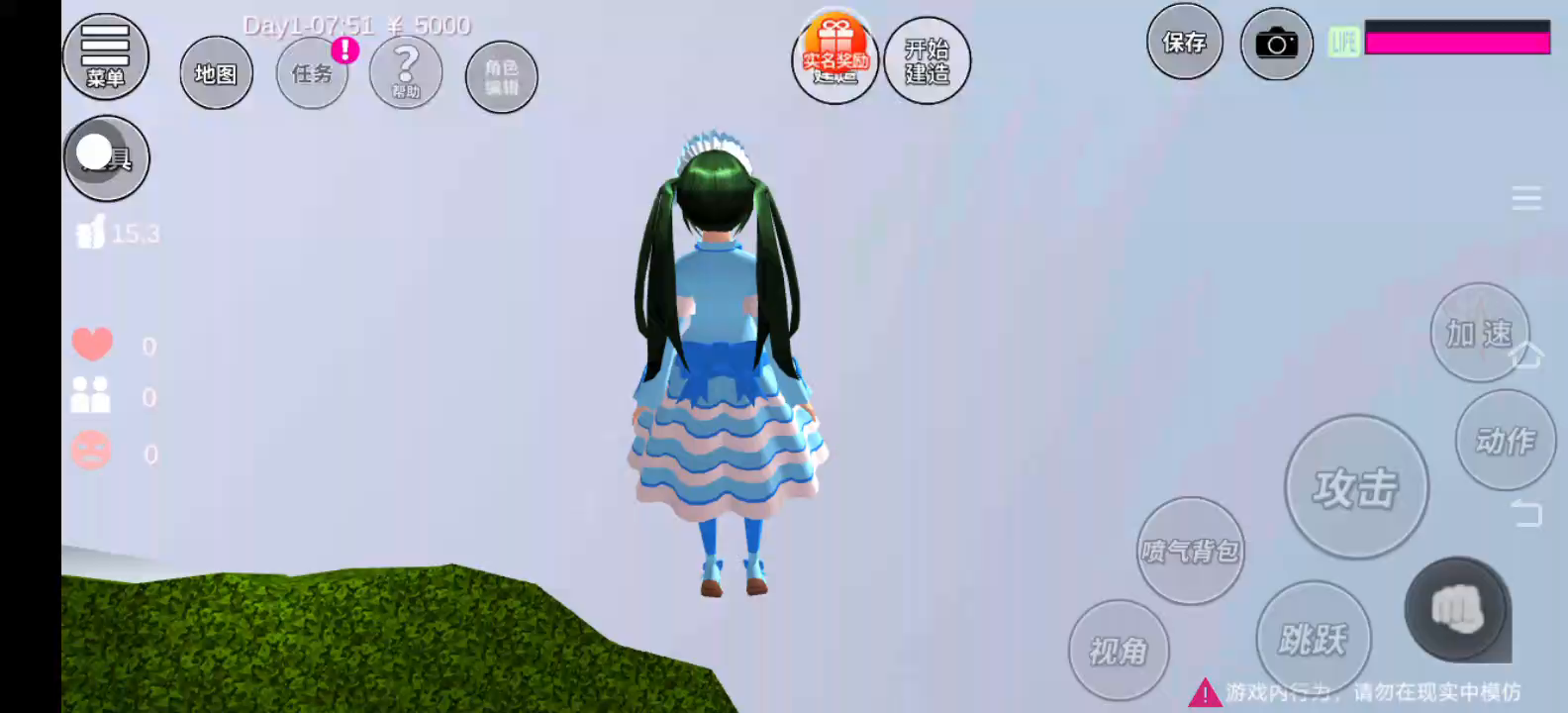Tap the system back arrow

coord(1526,513)
